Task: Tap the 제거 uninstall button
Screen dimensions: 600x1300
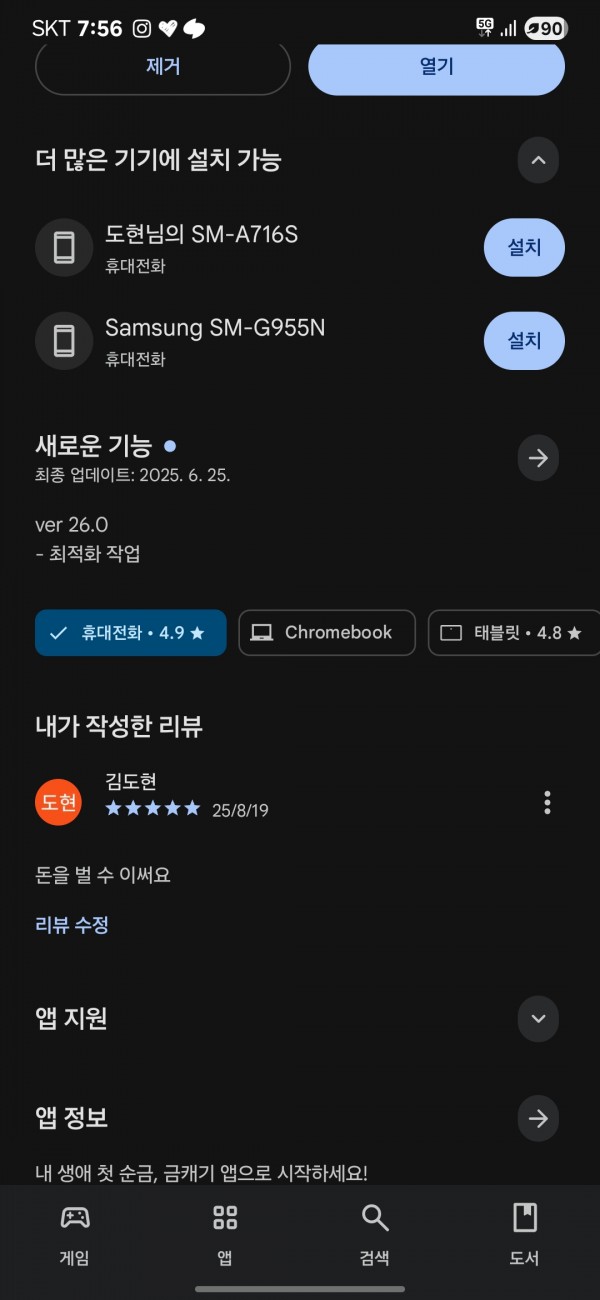Action: click(x=163, y=68)
